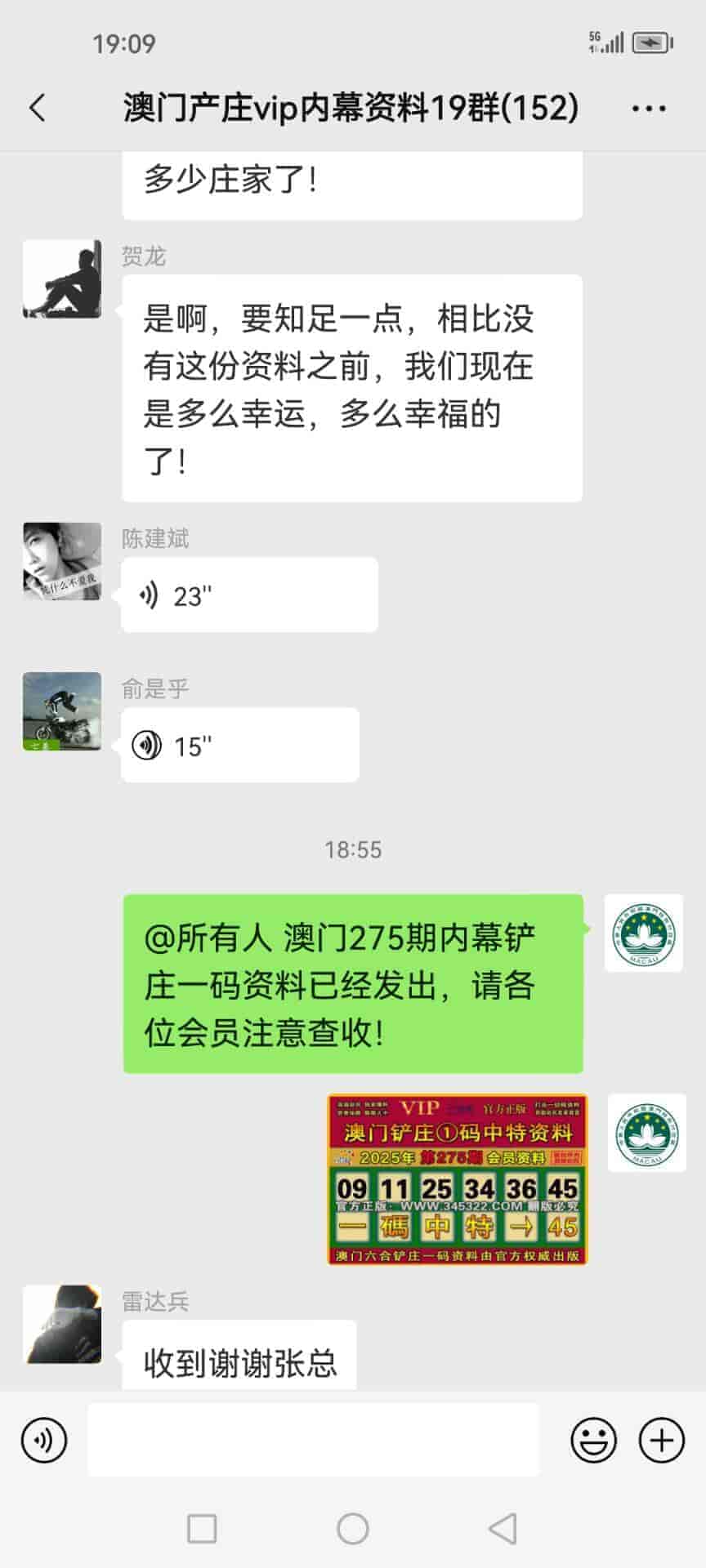Open the emoji picker
The height and width of the screenshot is (1568, 706).
coord(593,1440)
